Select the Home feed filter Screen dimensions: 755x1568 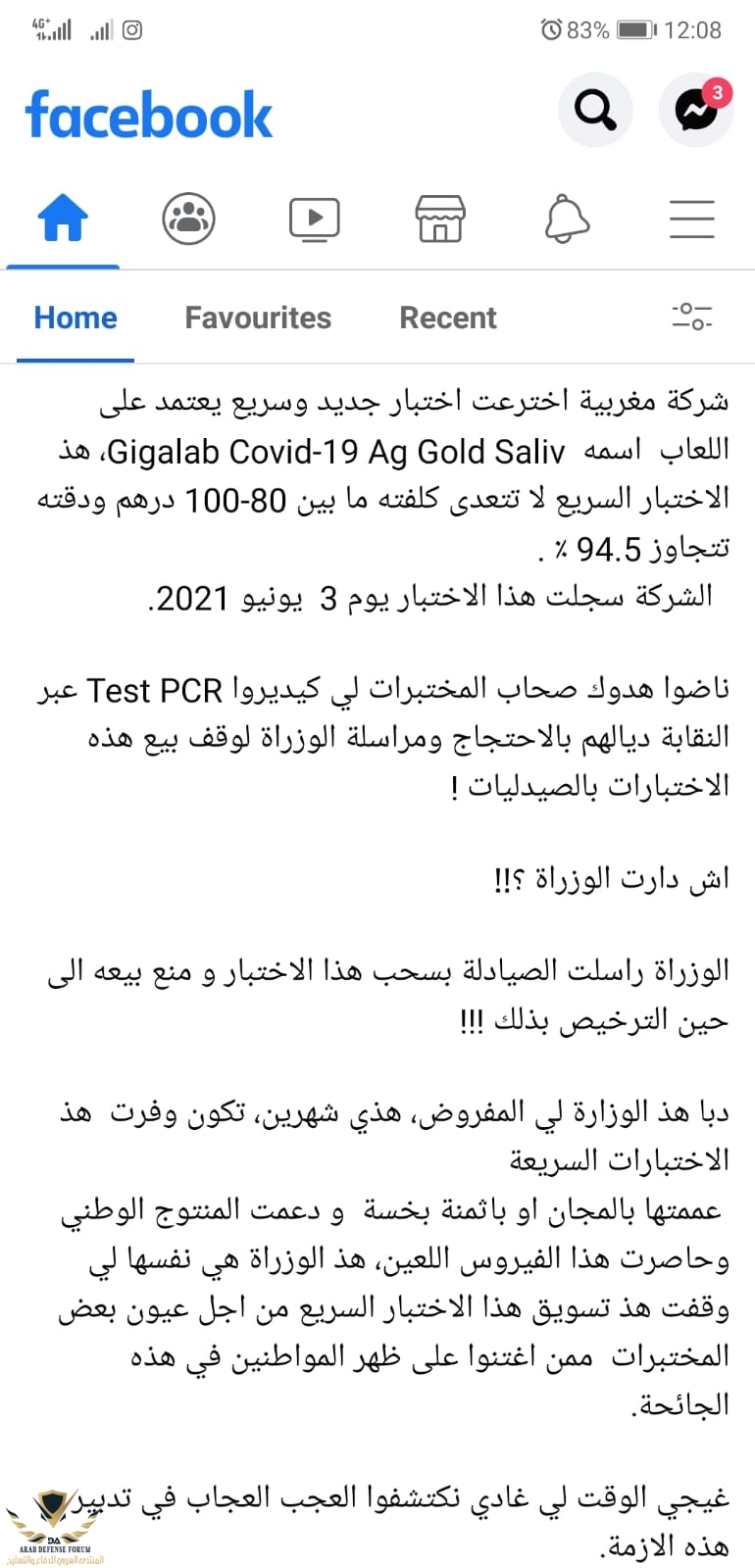tap(75, 318)
